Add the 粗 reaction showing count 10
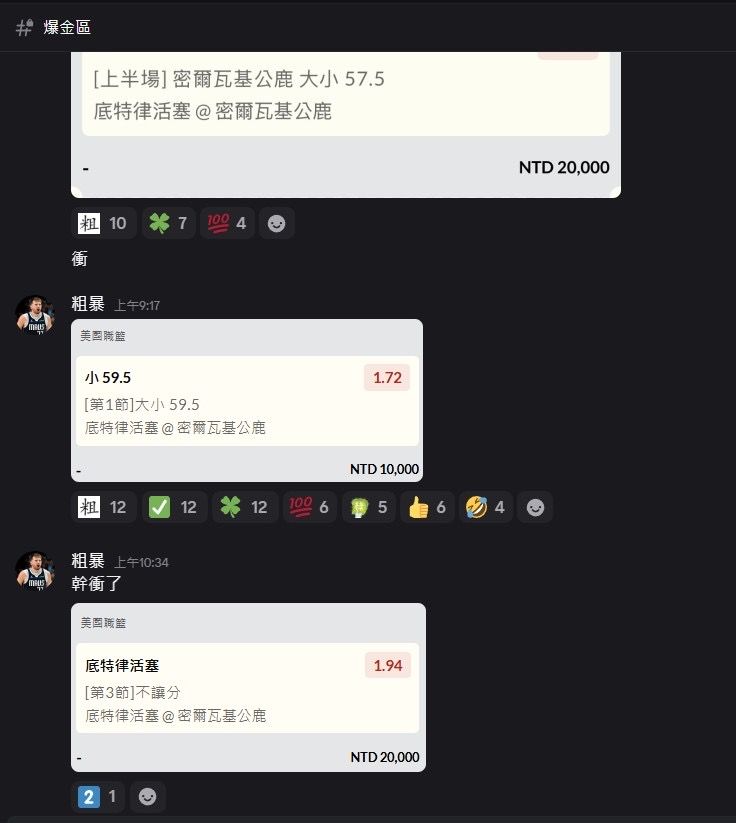Image resolution: width=736 pixels, height=823 pixels. pos(103,223)
